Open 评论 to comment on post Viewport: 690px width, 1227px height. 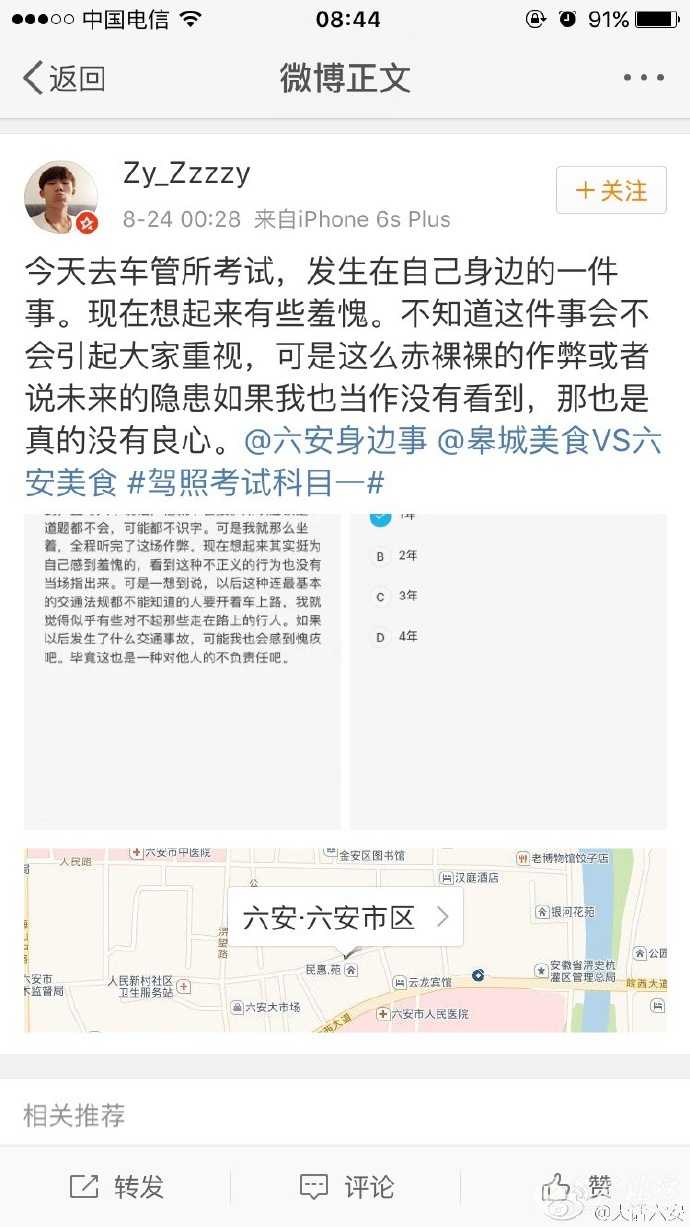tap(347, 1187)
